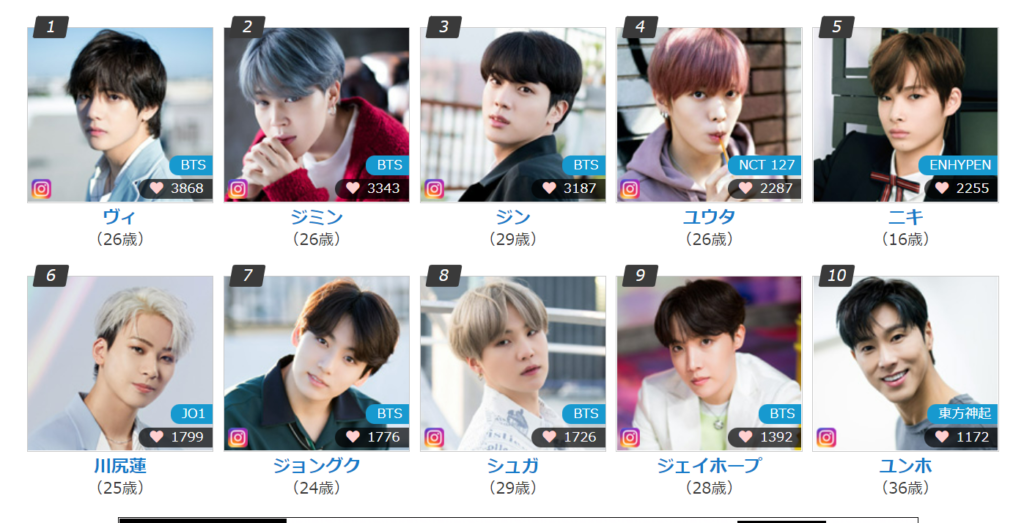Open ユウタ's Instagram icon
Image resolution: width=1024 pixels, height=523 pixels.
[x=630, y=188]
